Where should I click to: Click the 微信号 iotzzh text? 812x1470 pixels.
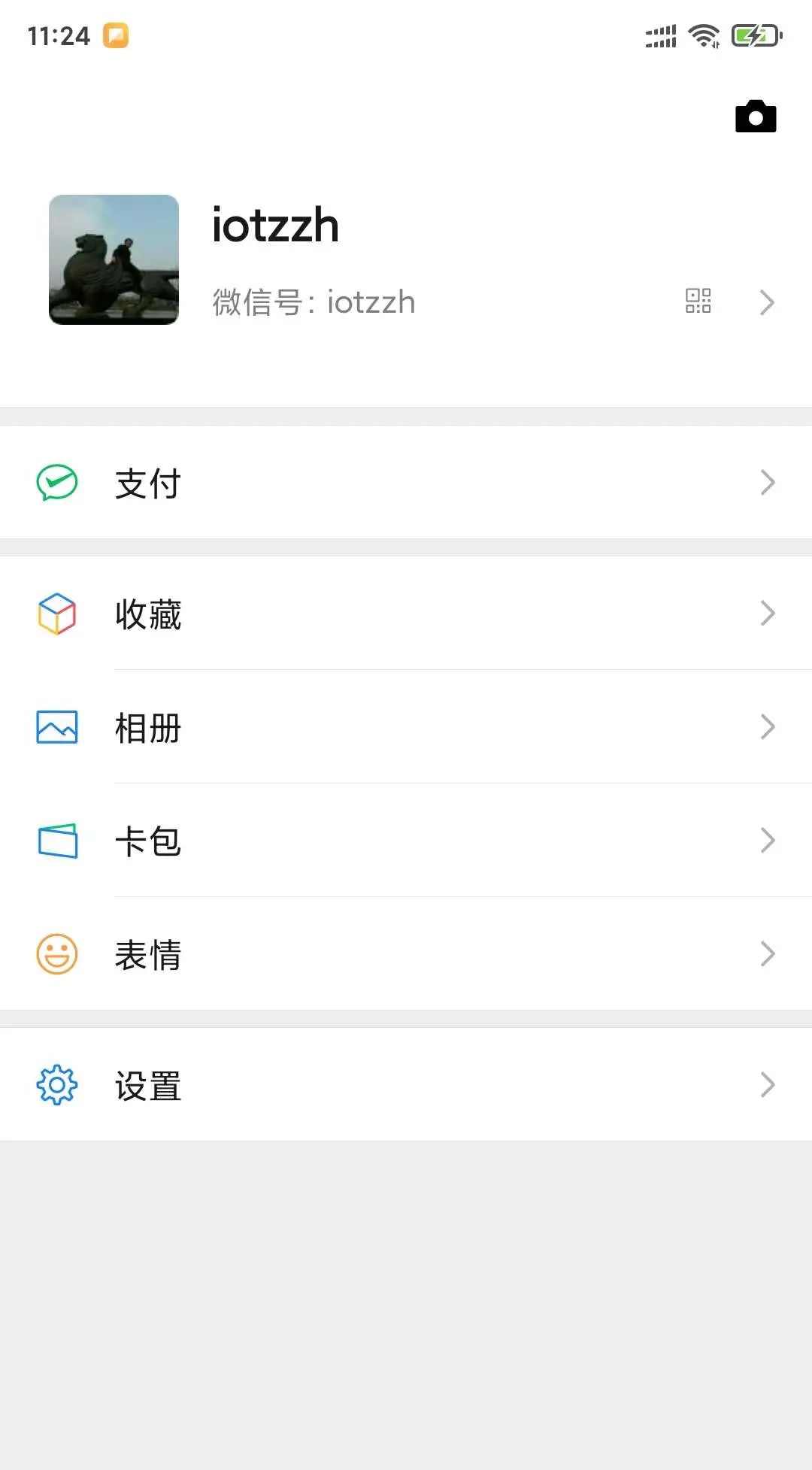[x=313, y=302]
